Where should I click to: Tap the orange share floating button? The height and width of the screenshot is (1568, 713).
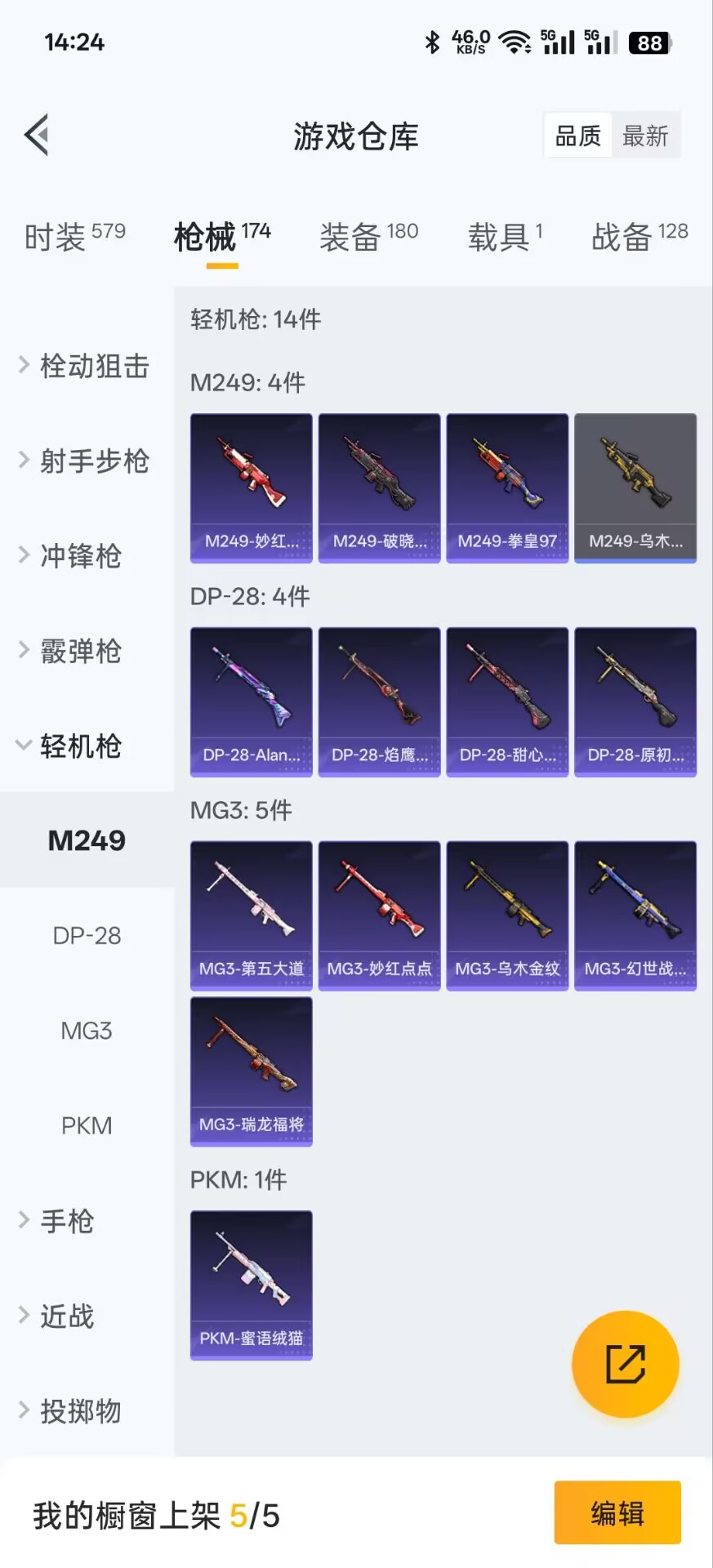pos(625,1364)
